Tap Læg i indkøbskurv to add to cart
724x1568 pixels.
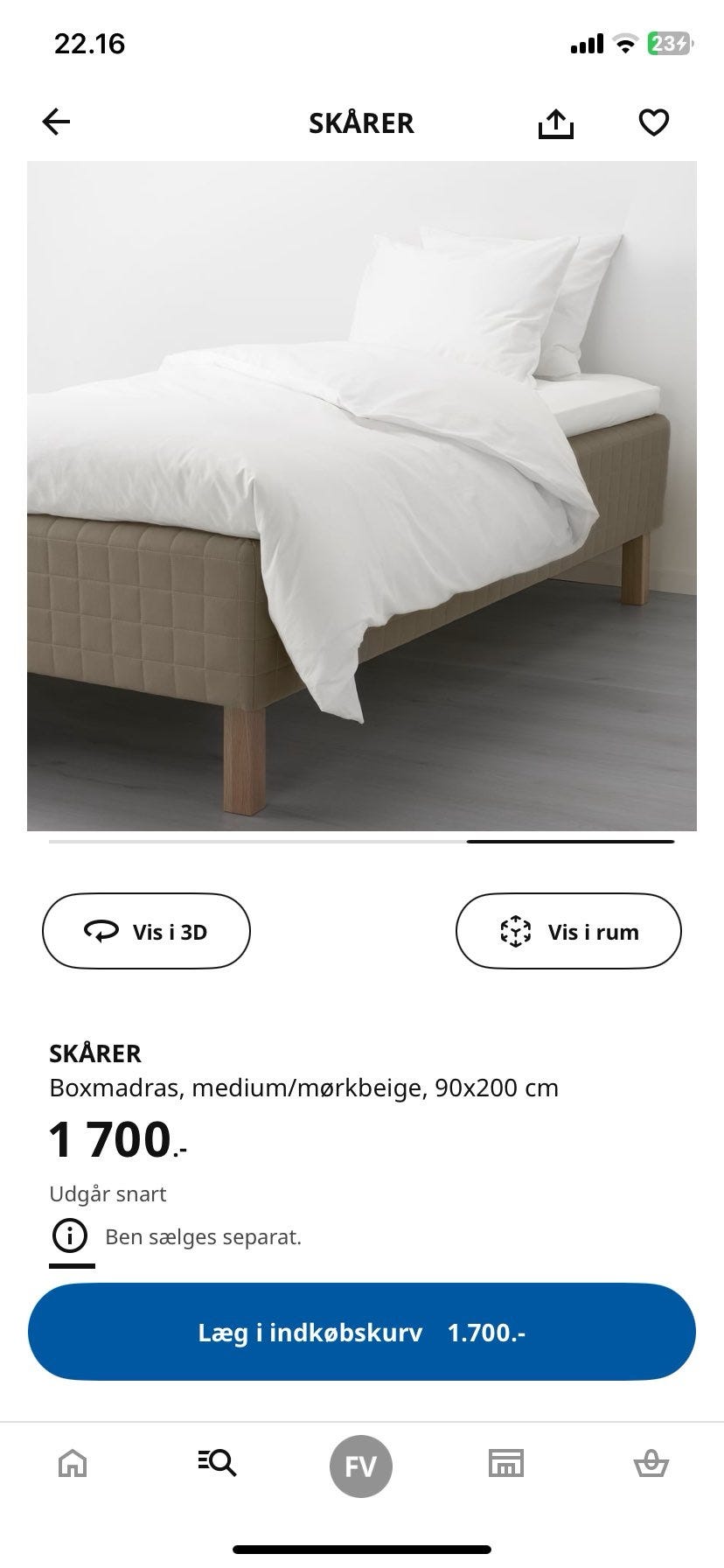[x=361, y=1332]
